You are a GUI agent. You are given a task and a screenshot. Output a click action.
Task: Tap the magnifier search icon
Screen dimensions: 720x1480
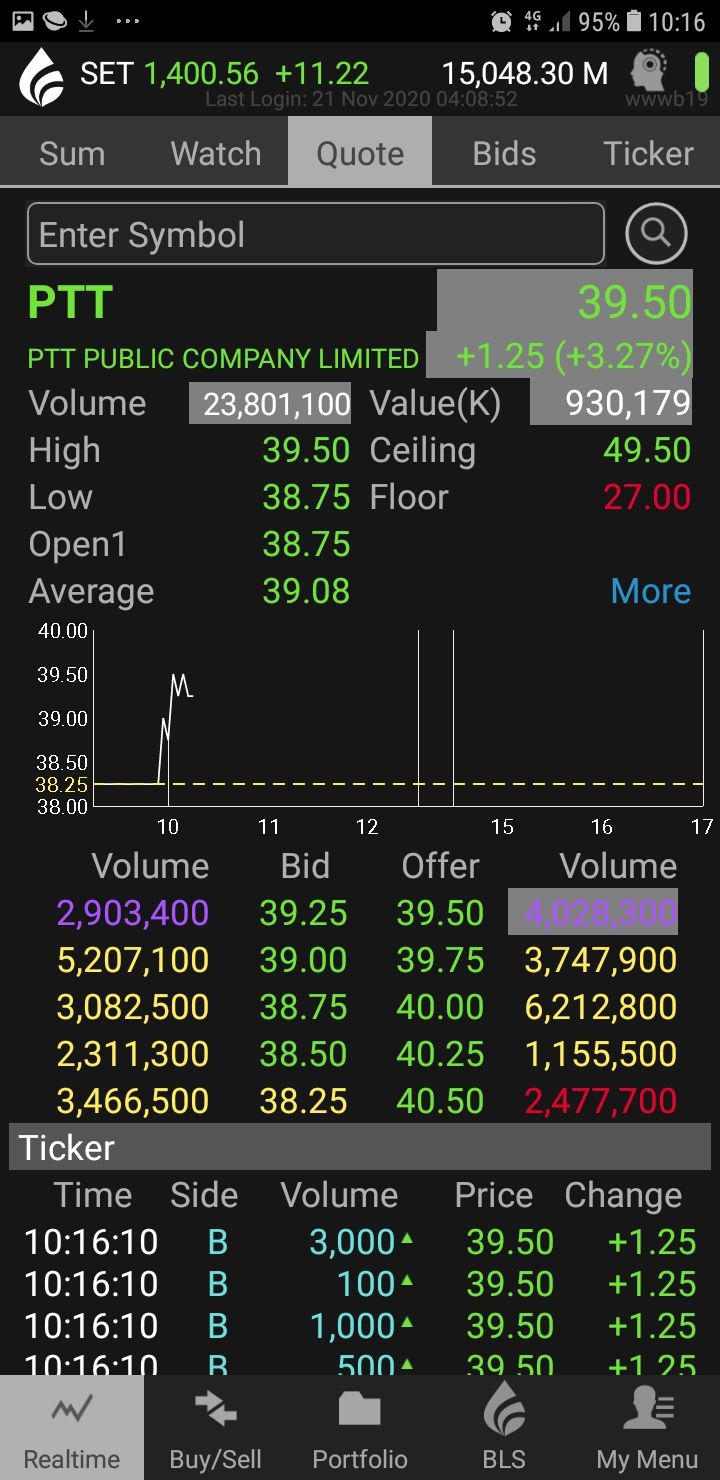pyautogui.click(x=656, y=234)
